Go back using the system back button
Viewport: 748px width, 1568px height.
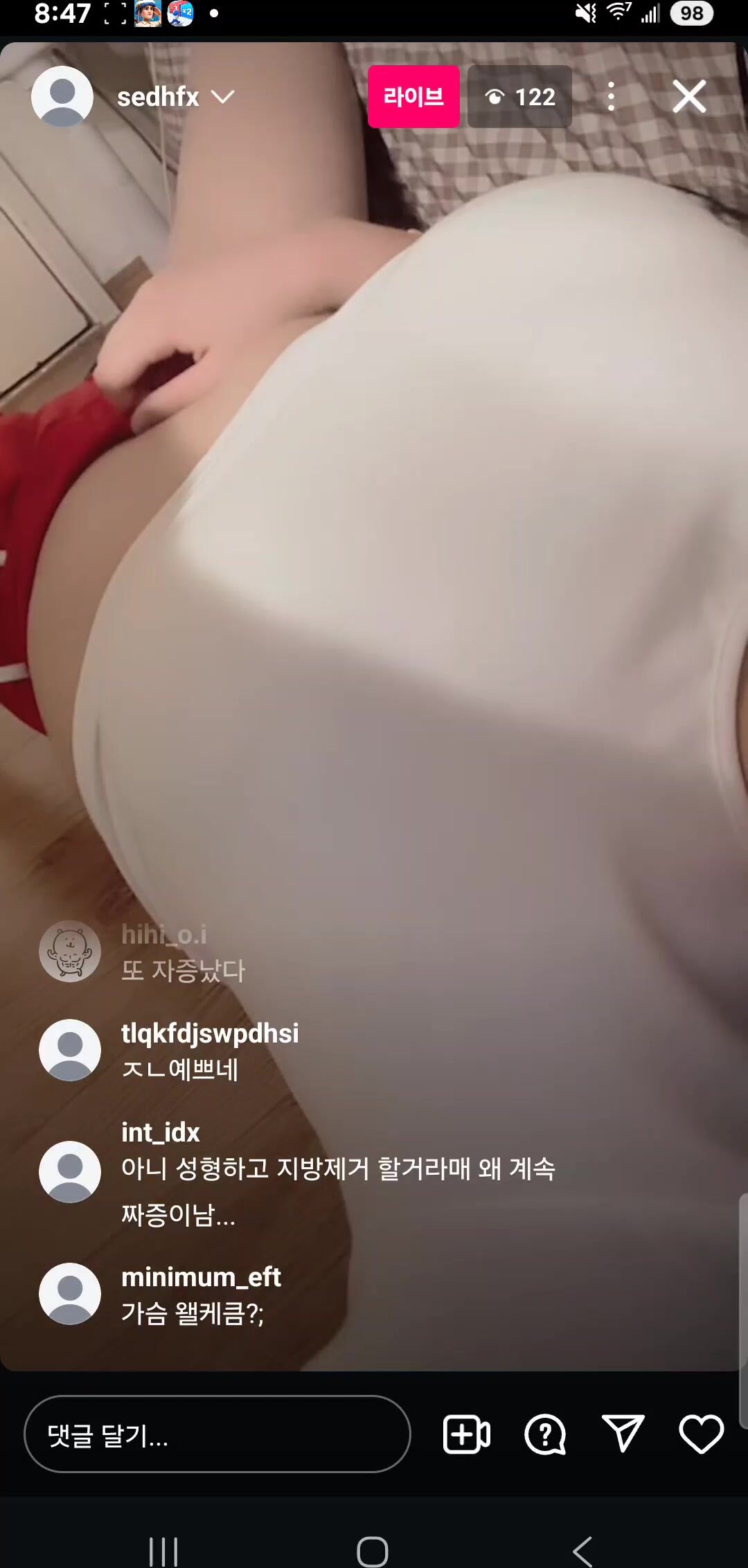[582, 1551]
